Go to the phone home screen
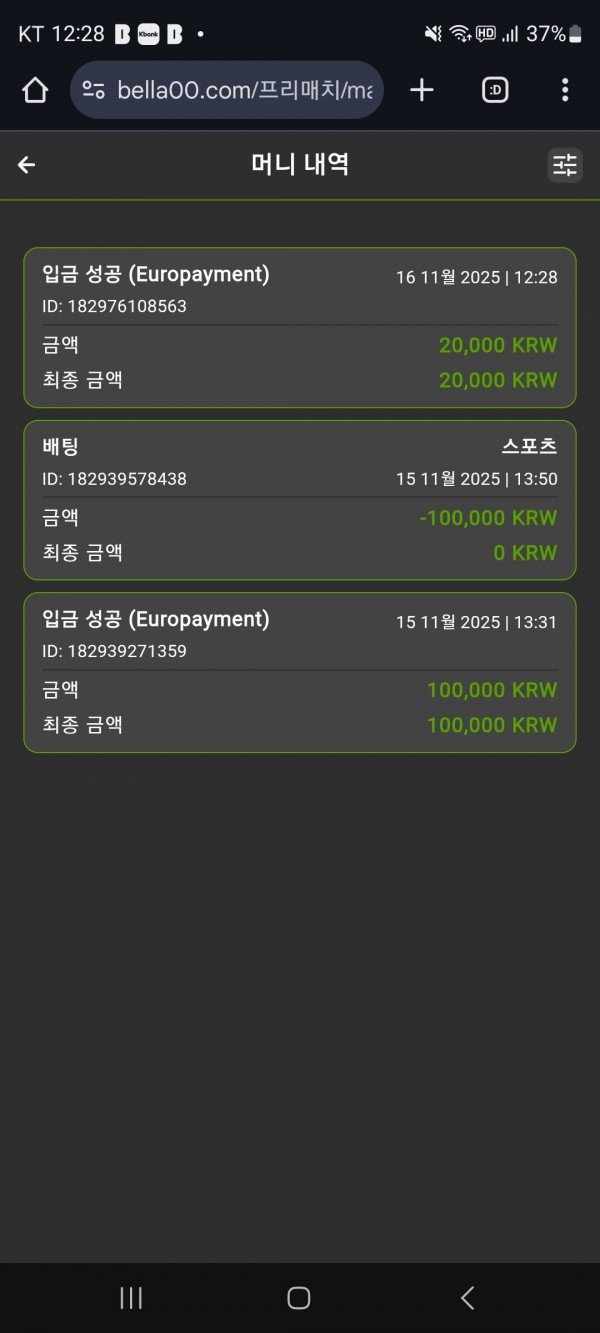Viewport: 600px width, 1333px height. coord(299,1298)
